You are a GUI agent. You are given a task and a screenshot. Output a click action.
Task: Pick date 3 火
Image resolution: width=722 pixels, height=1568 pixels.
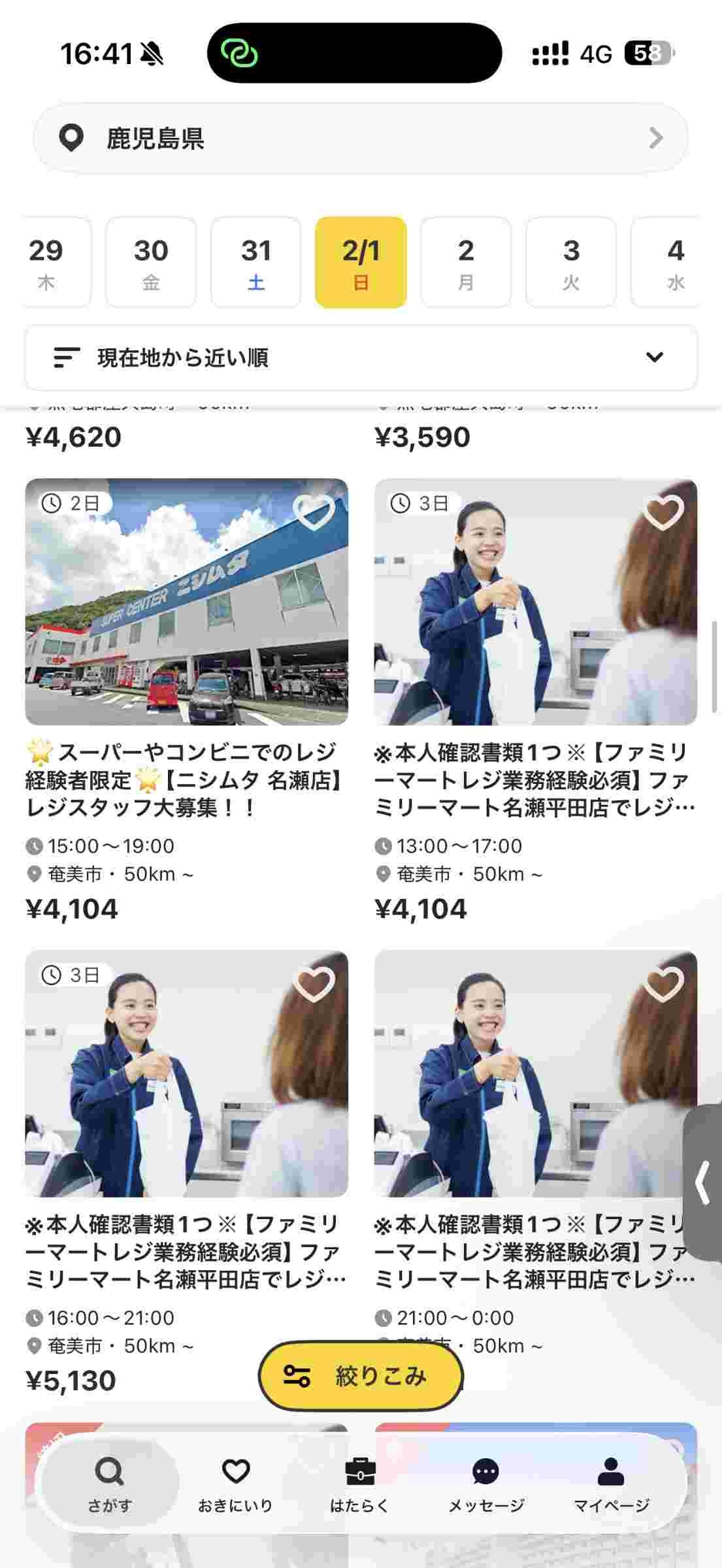coord(570,262)
